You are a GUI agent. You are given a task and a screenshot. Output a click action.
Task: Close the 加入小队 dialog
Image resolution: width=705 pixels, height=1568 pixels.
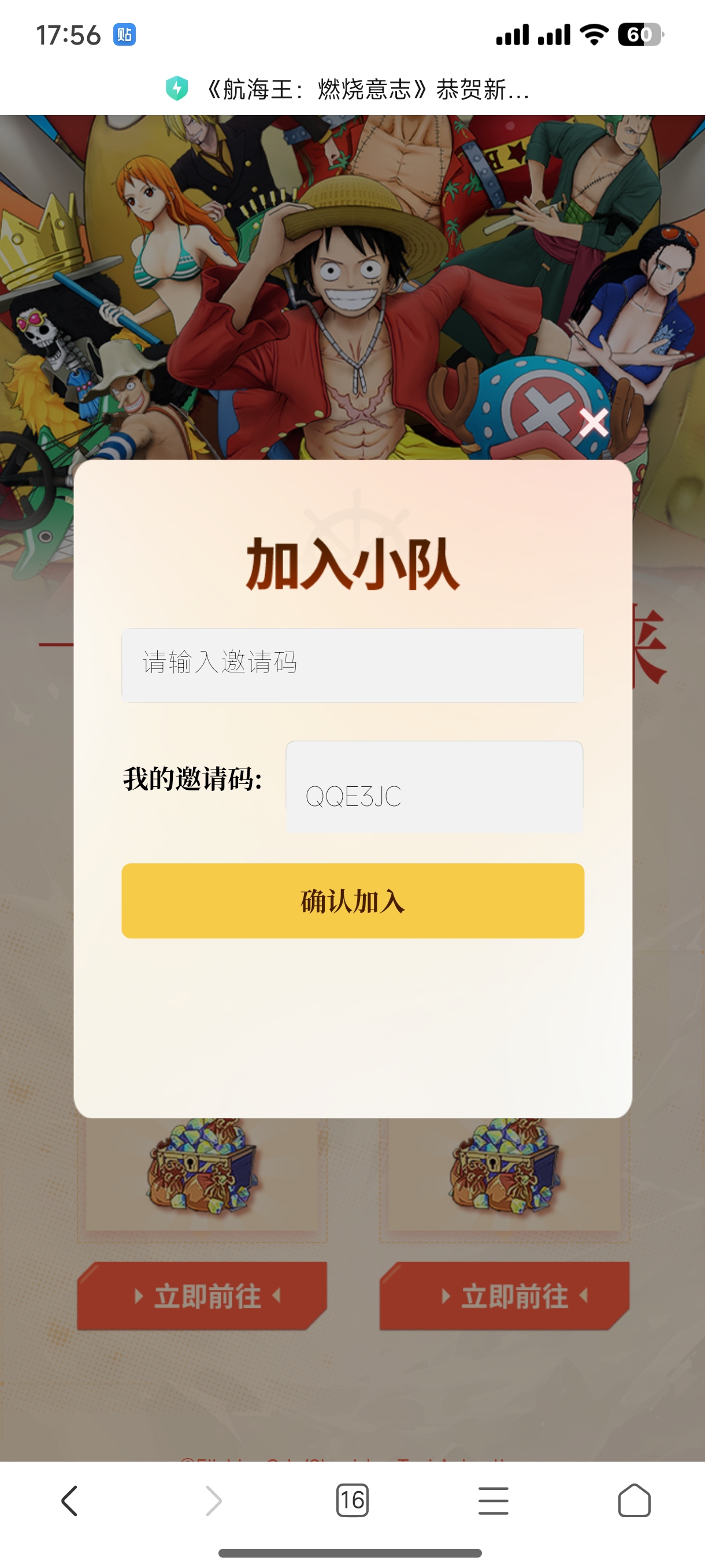pyautogui.click(x=593, y=423)
